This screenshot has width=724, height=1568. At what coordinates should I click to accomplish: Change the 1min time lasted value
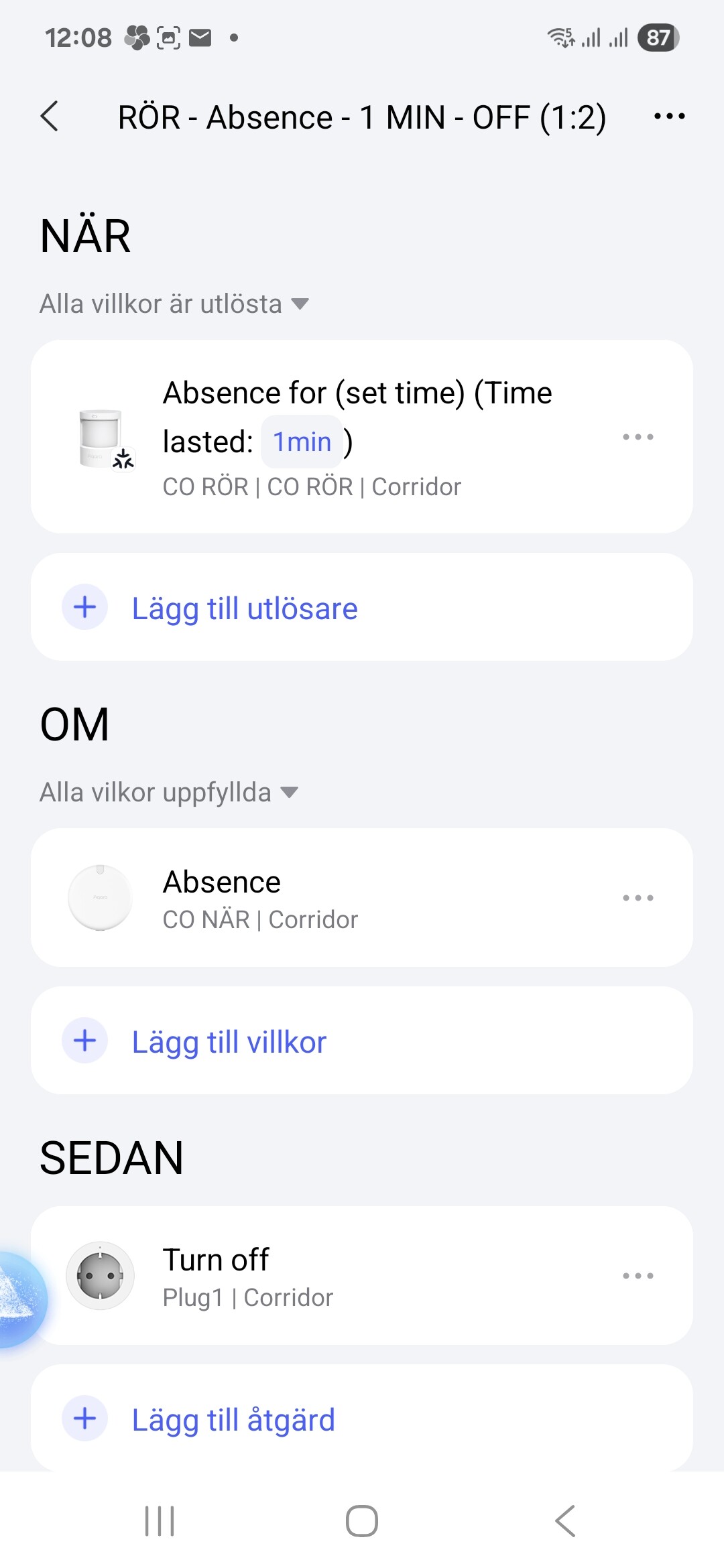click(x=302, y=442)
